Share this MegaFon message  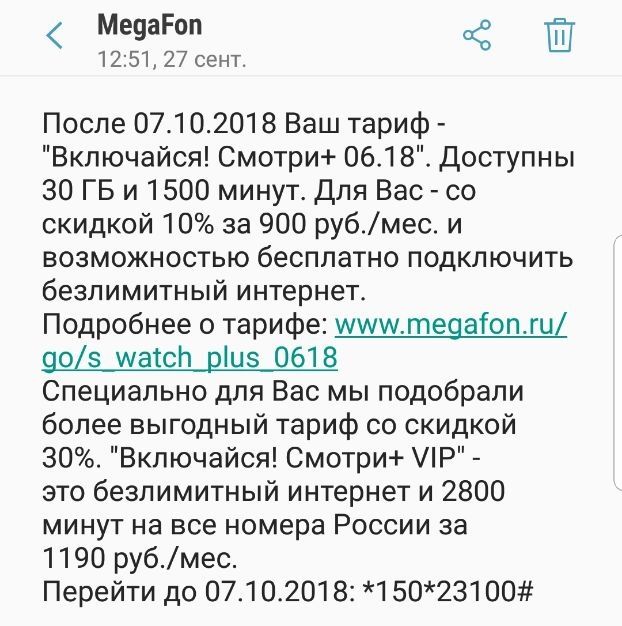[477, 36]
